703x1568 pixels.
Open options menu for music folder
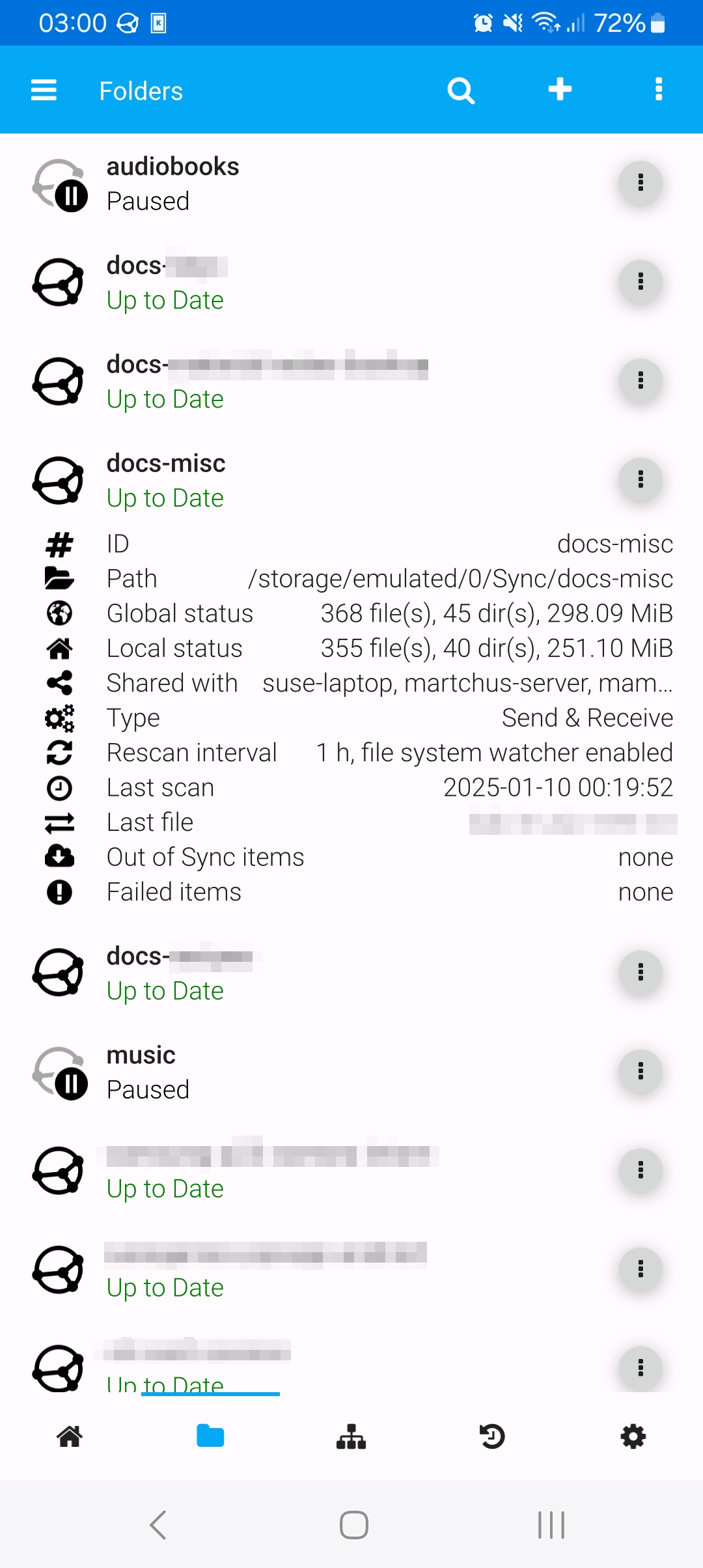tap(641, 1071)
